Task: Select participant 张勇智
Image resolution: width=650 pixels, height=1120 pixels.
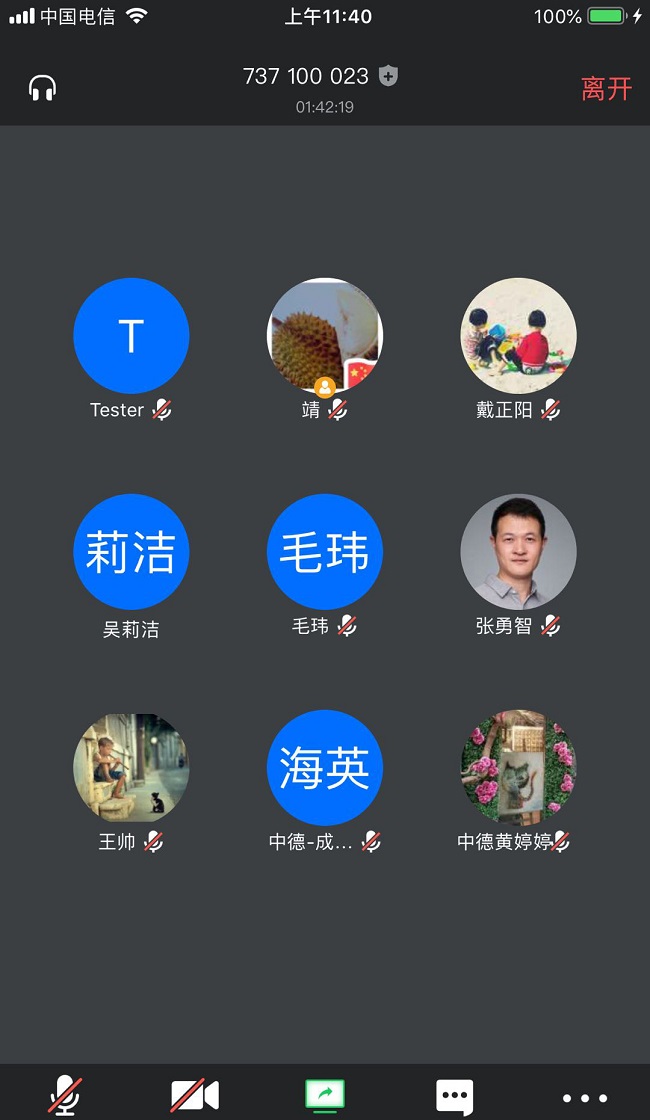Action: tap(518, 552)
